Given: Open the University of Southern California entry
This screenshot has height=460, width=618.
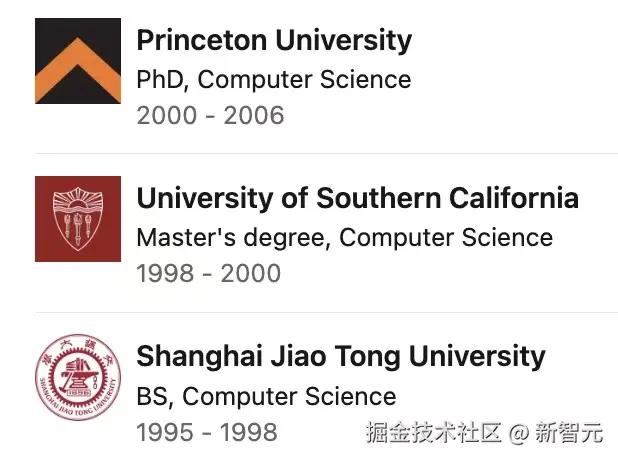Looking at the screenshot, I should [x=357, y=198].
